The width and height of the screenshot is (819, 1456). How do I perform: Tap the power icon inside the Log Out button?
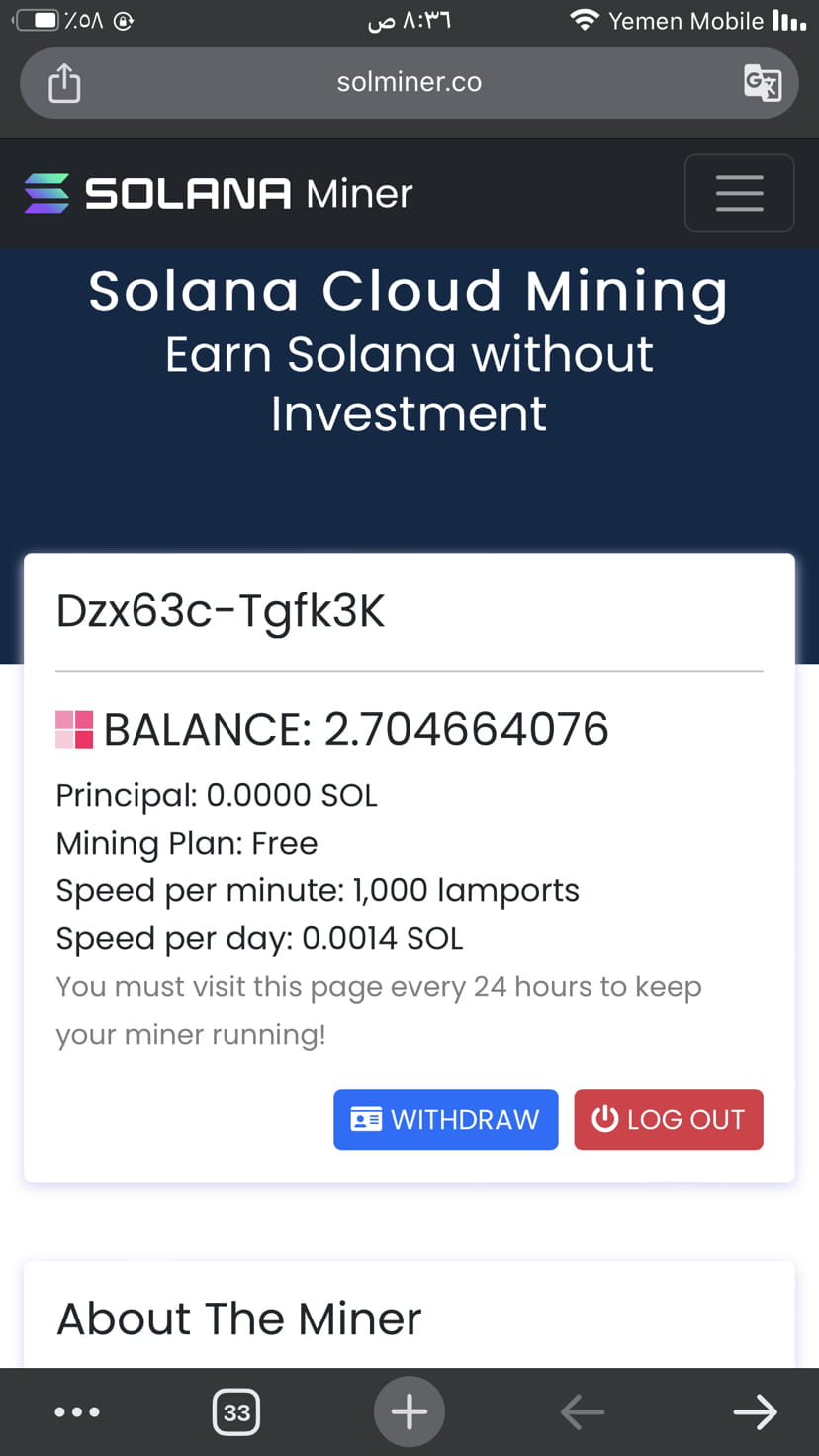click(x=604, y=1119)
